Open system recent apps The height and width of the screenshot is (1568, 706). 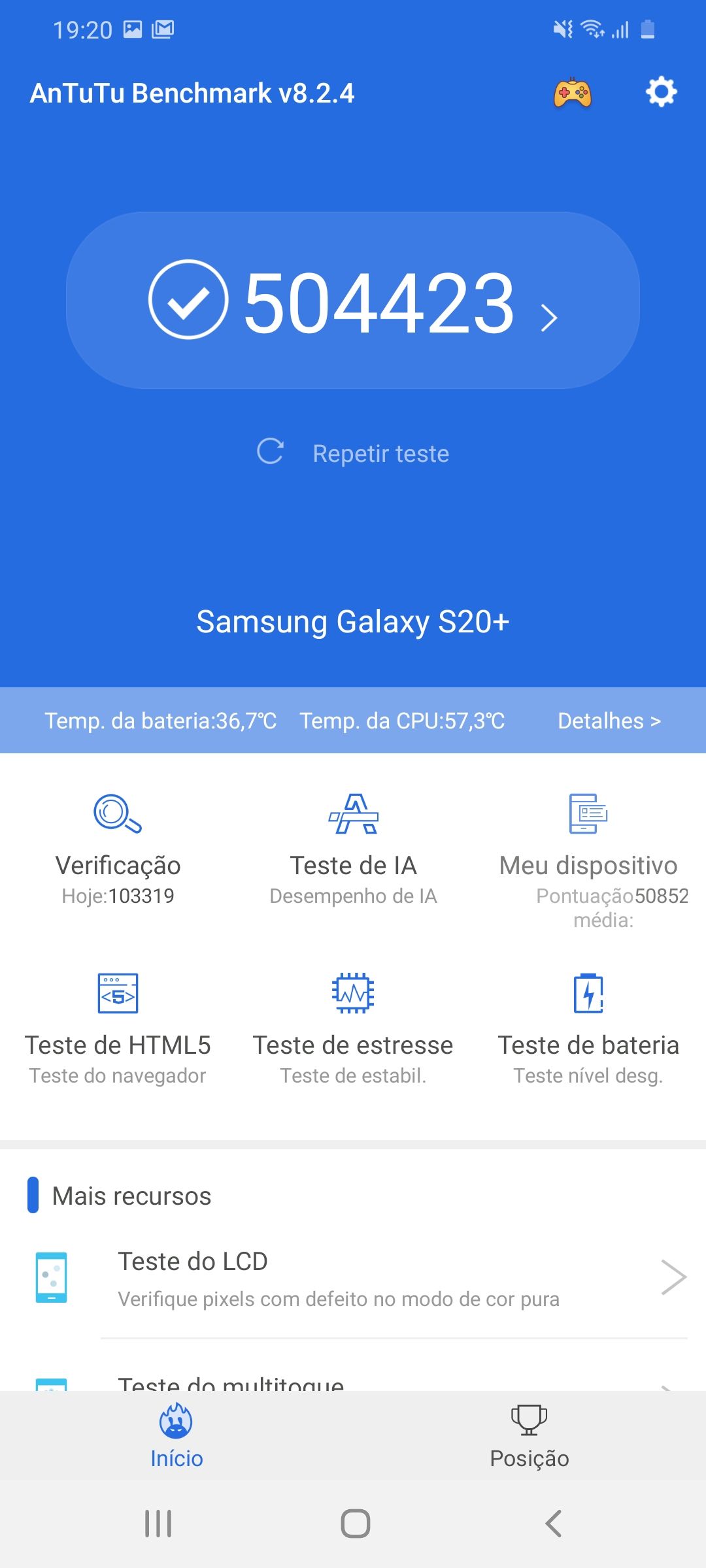pyautogui.click(x=158, y=1524)
